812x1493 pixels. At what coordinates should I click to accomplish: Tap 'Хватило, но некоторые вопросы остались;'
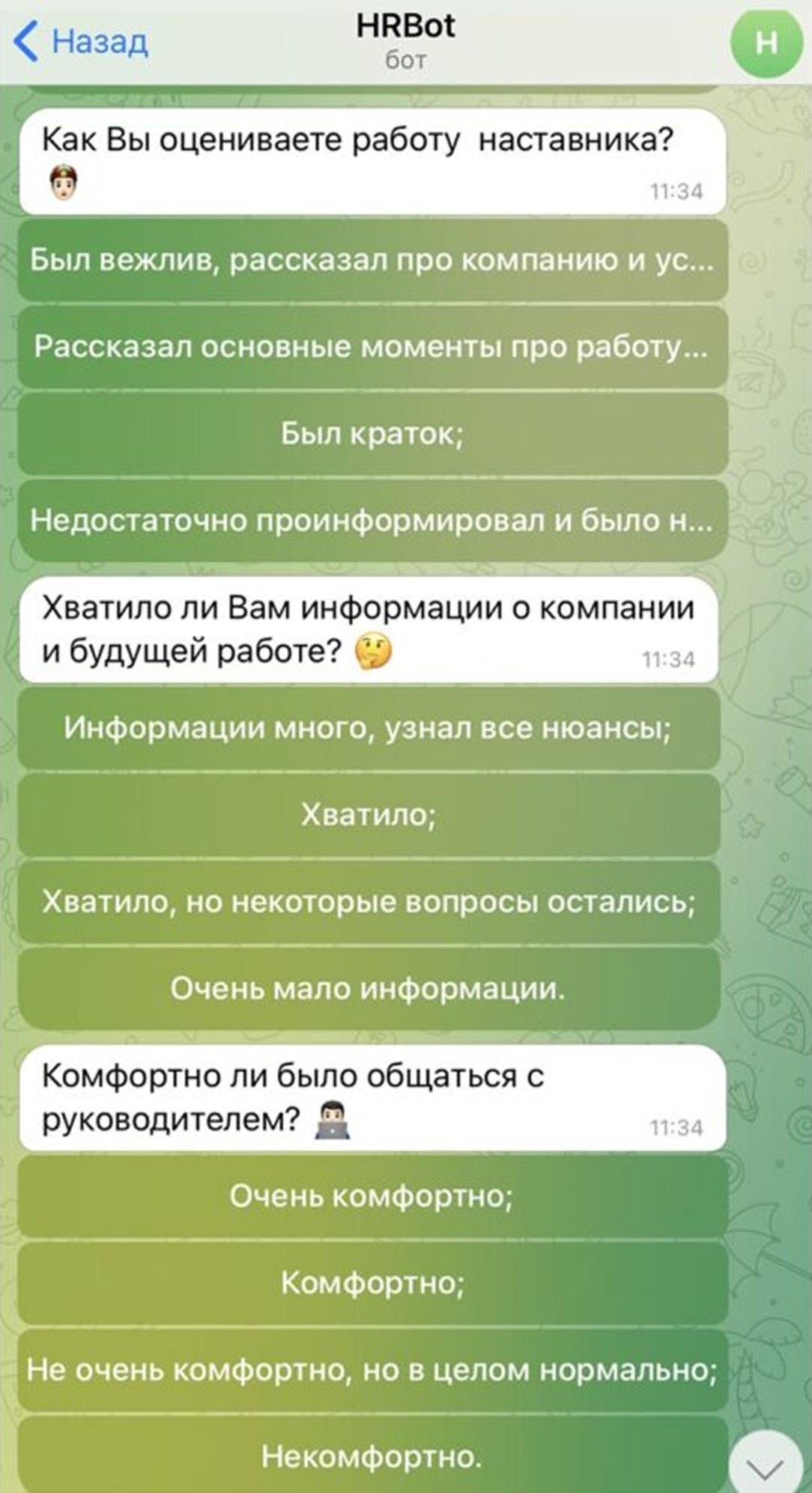[368, 901]
